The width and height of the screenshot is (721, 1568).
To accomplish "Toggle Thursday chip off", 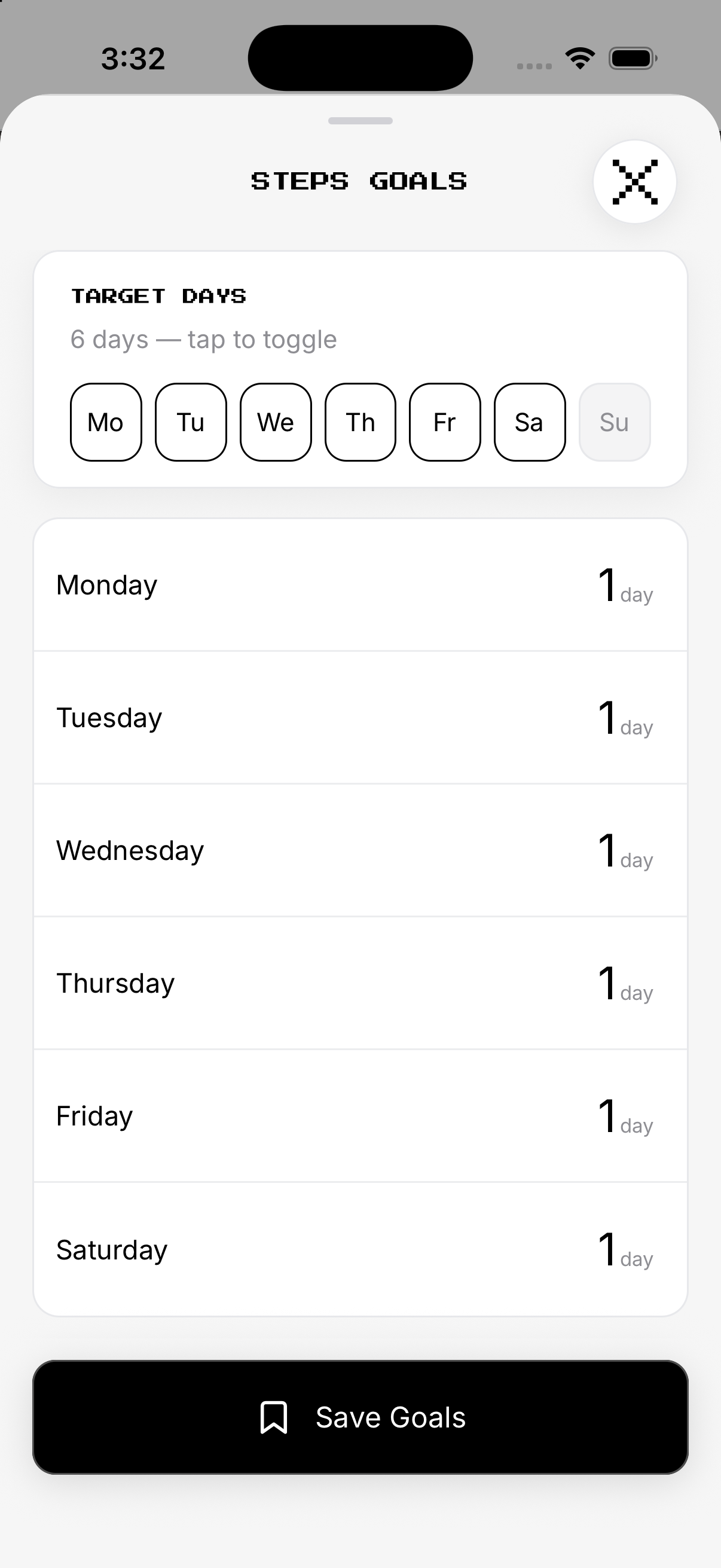I will pyautogui.click(x=360, y=422).
